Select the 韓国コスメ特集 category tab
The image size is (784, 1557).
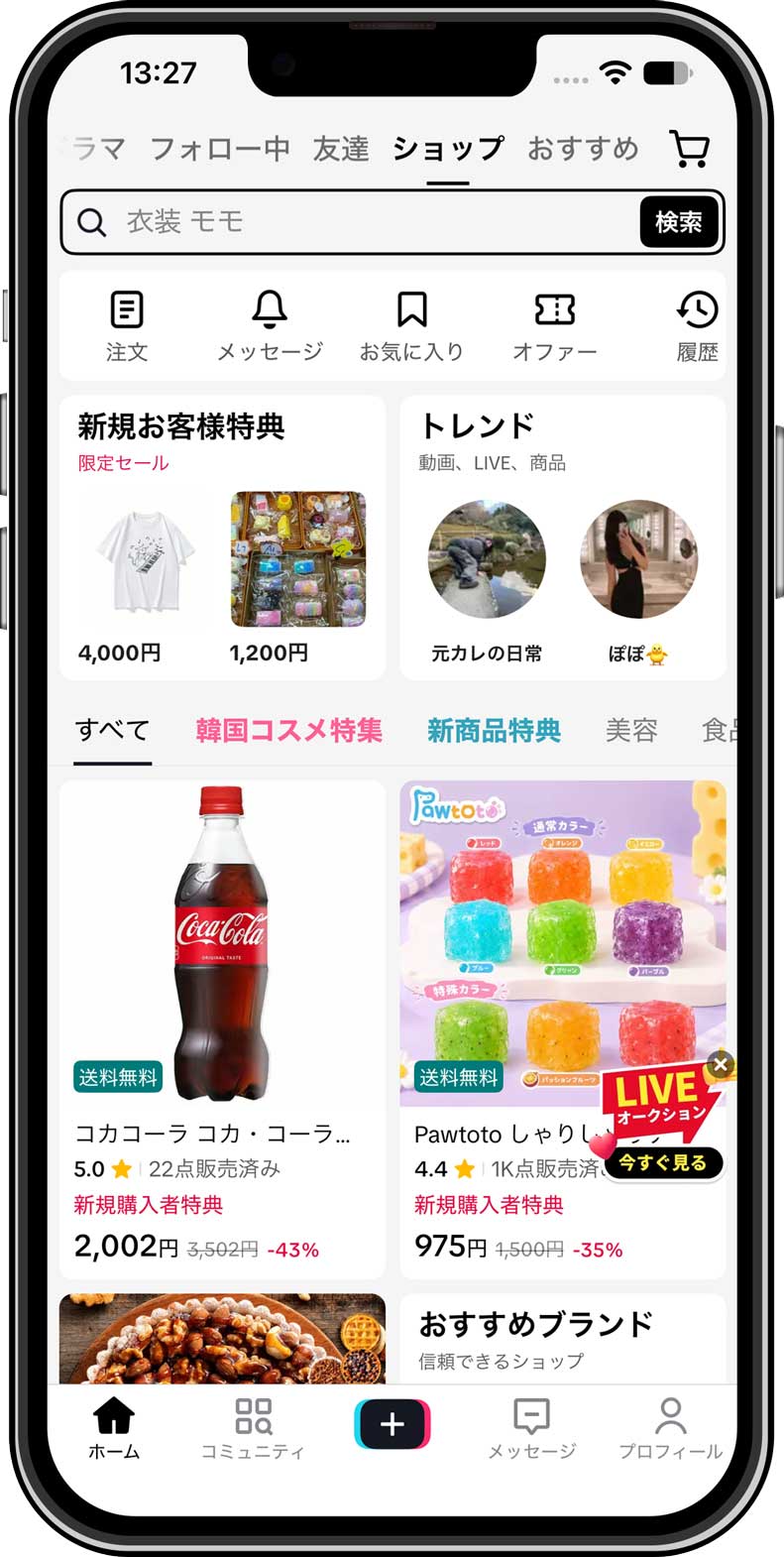pos(289,731)
